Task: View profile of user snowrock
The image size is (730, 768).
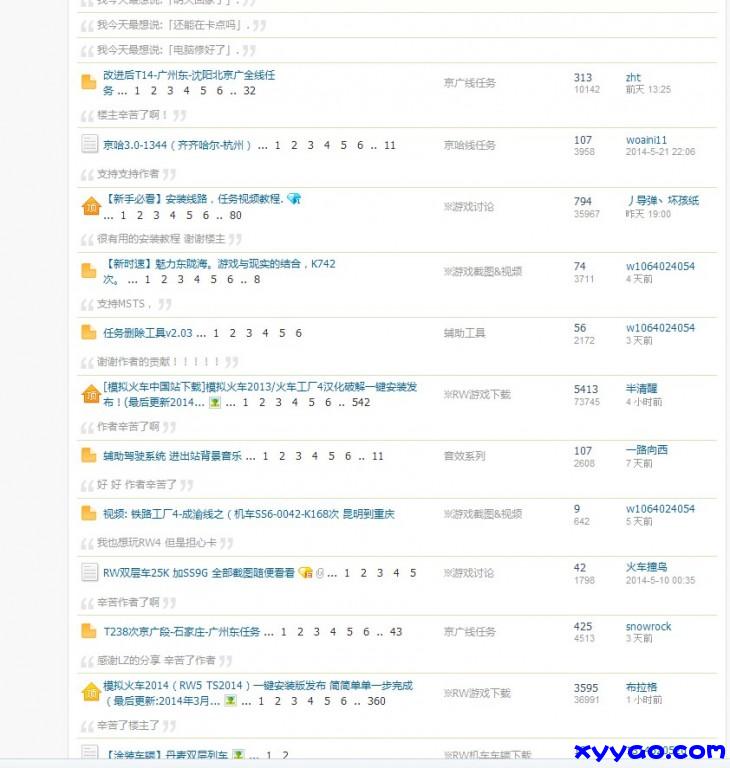Action: [648, 627]
